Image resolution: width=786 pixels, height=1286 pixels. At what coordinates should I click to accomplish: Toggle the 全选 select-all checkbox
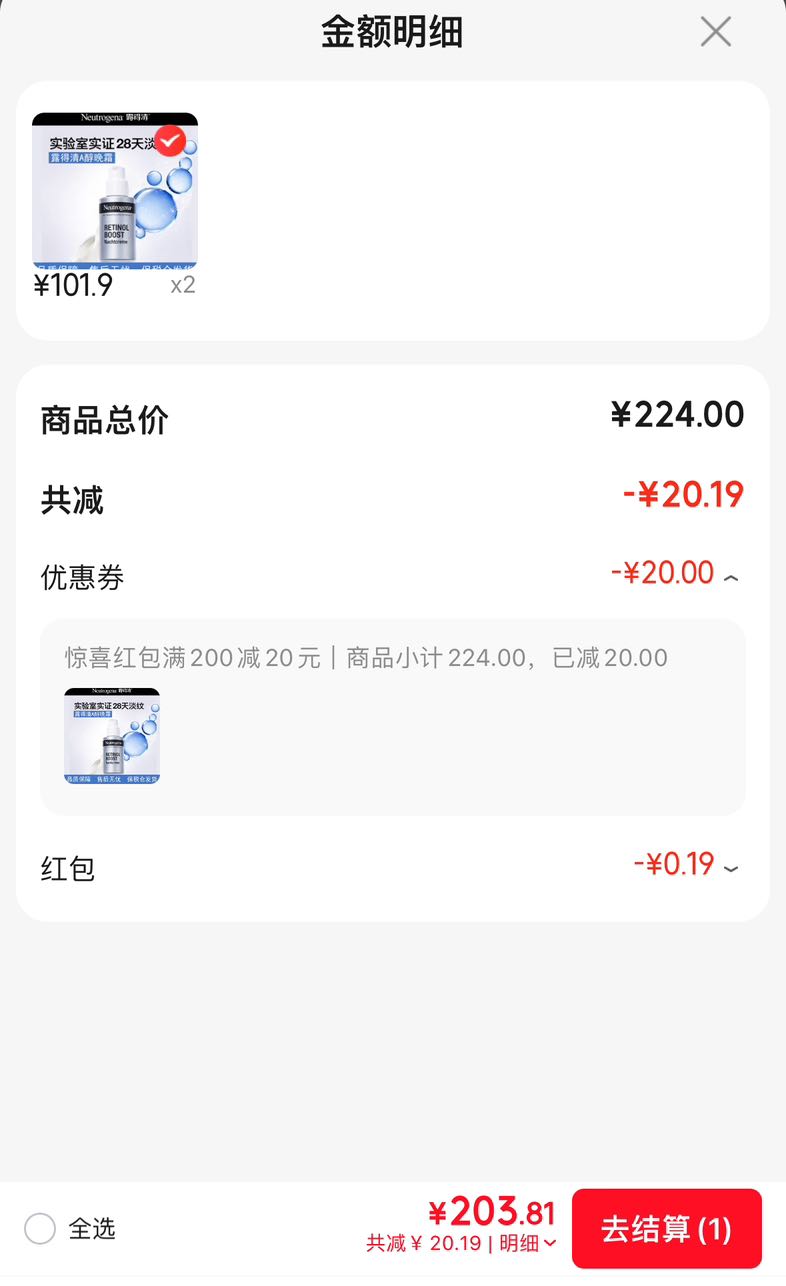[x=40, y=1228]
